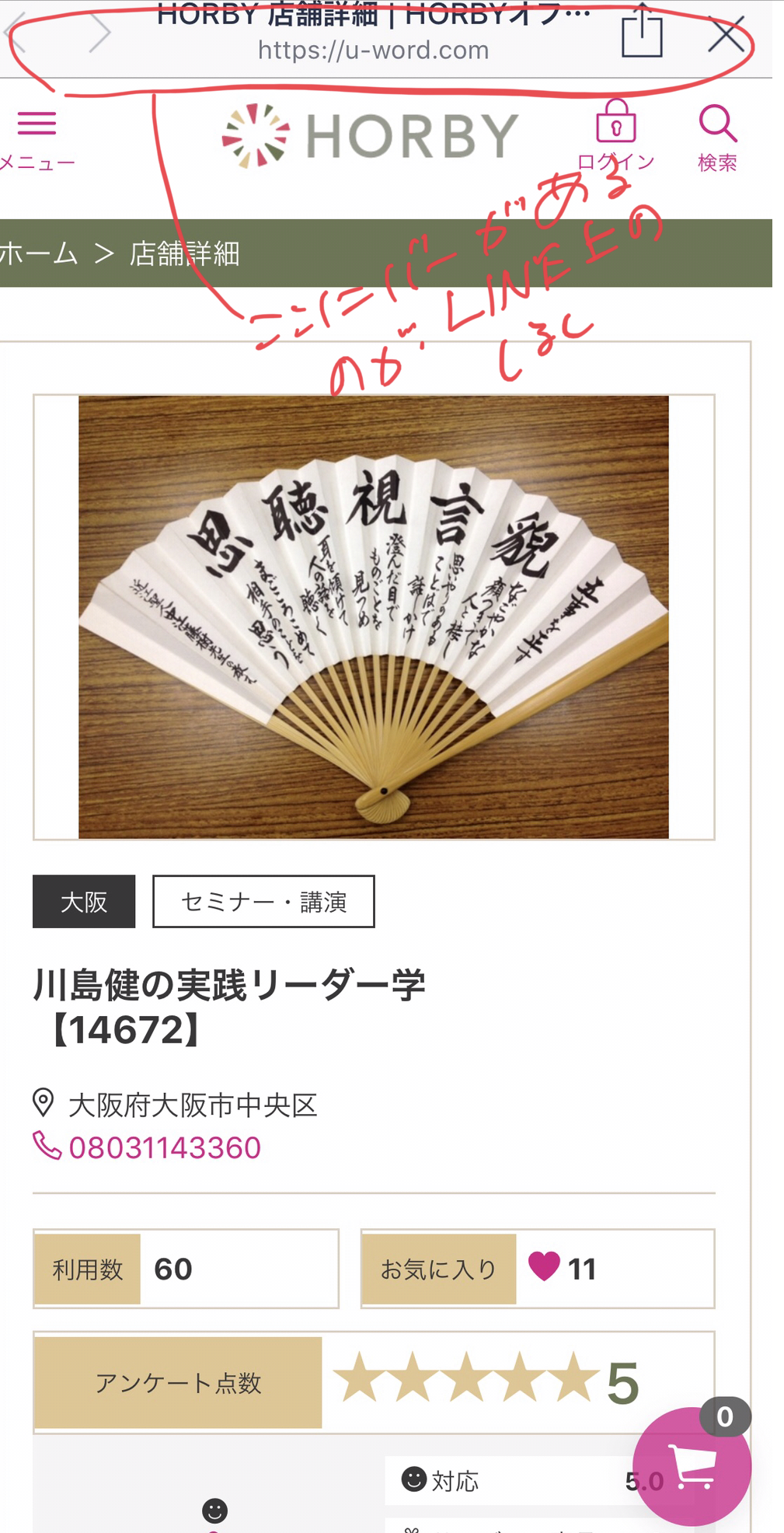Go forward with the browser forward arrow
This screenshot has width=784, height=1533.
point(99,33)
